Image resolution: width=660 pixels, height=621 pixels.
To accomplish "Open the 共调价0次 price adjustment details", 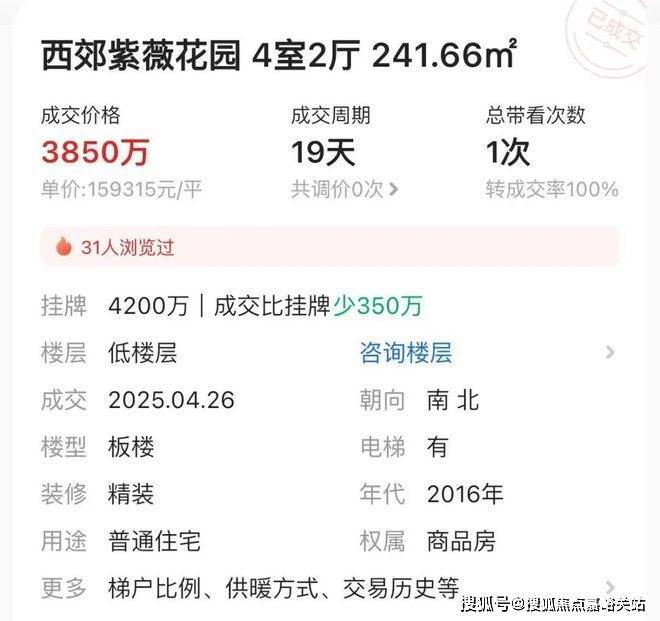I will click(344, 189).
